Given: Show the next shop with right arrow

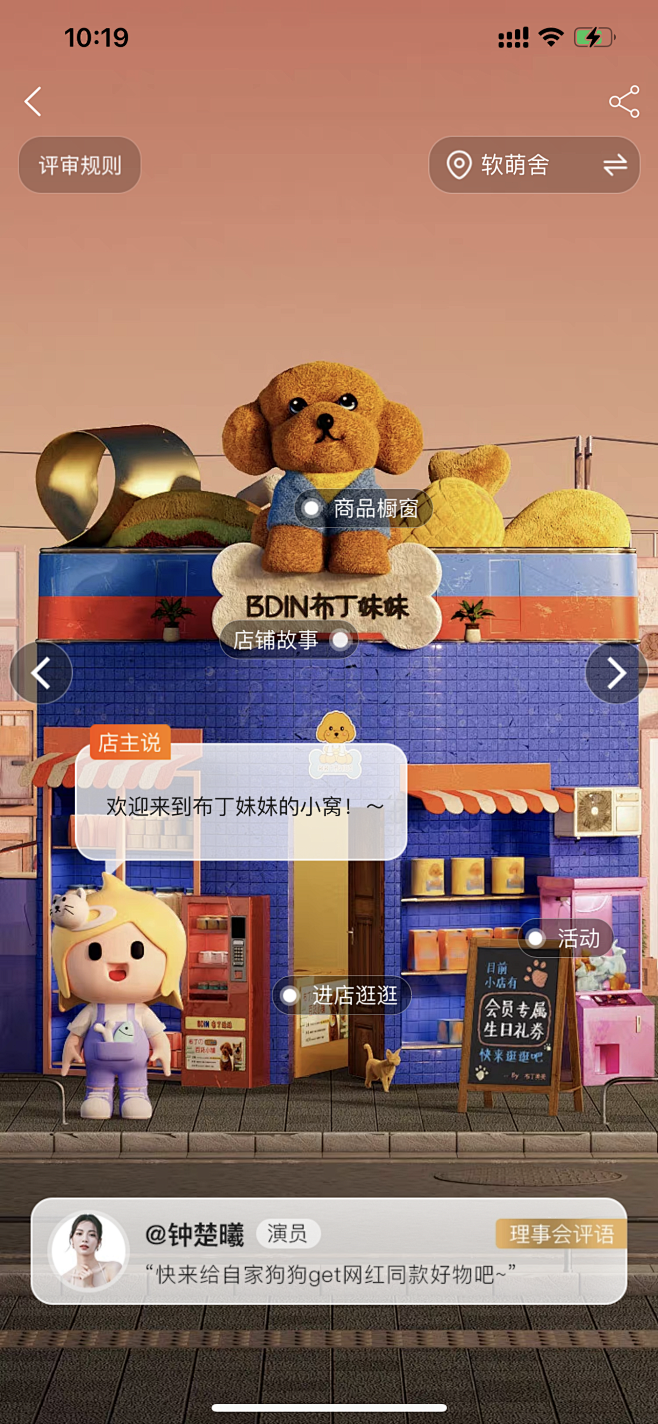Looking at the screenshot, I should (x=616, y=673).
